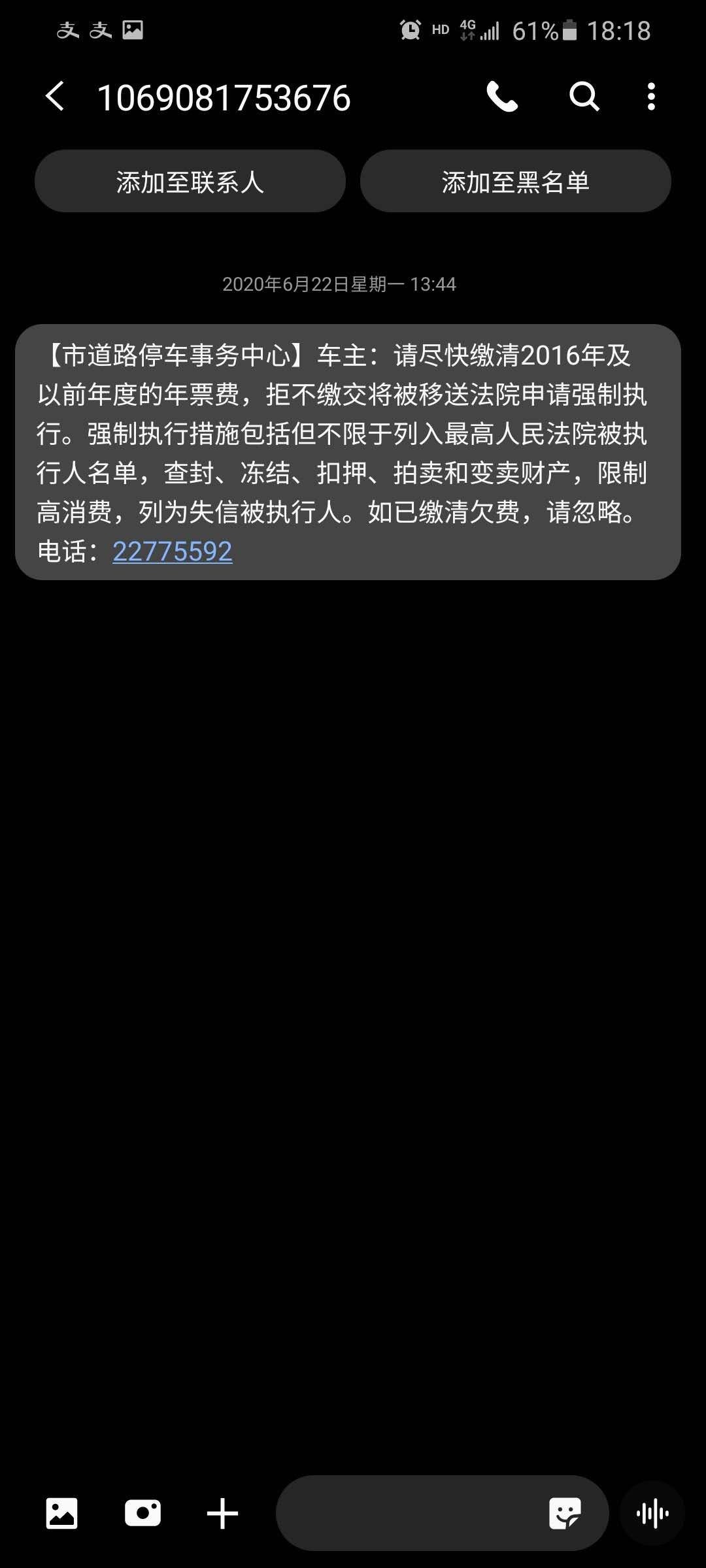Viewport: 706px width, 1568px height.
Task: Tap 添加至联系人 to add the sender
Action: [190, 182]
